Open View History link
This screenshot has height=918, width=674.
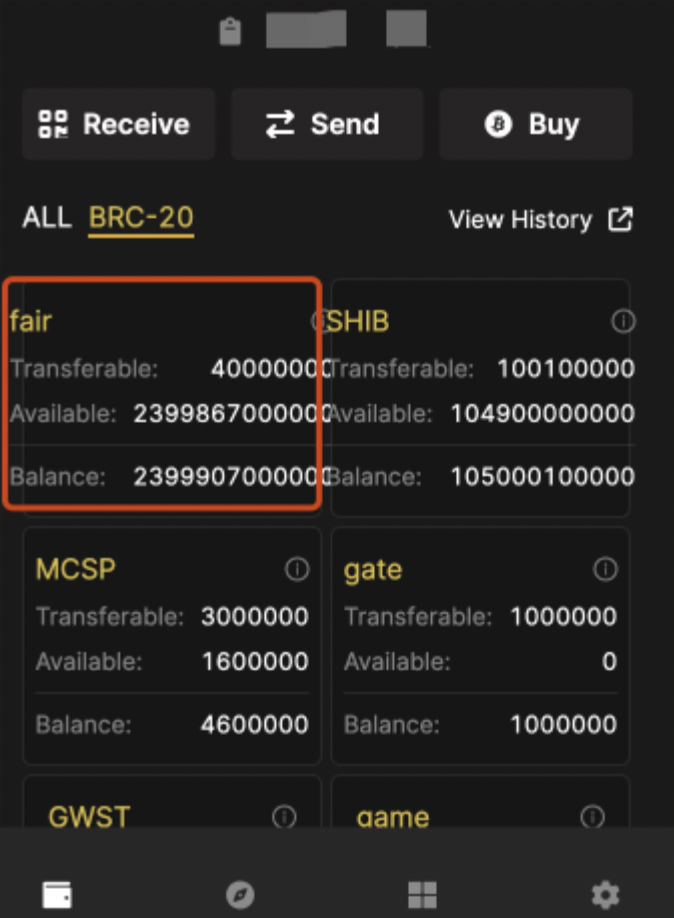(540, 220)
